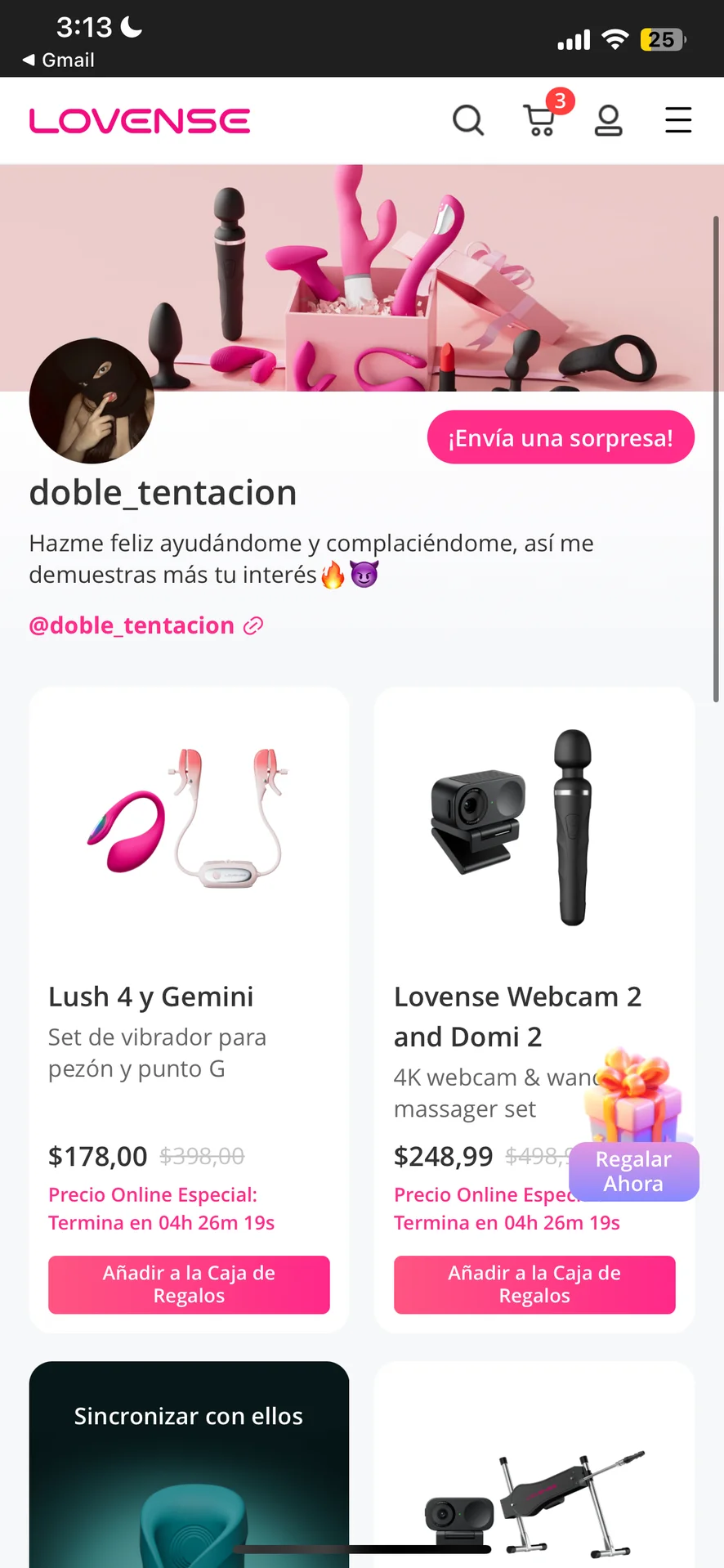Open the account profile icon
Screen dimensions: 724x1568
coord(608,121)
